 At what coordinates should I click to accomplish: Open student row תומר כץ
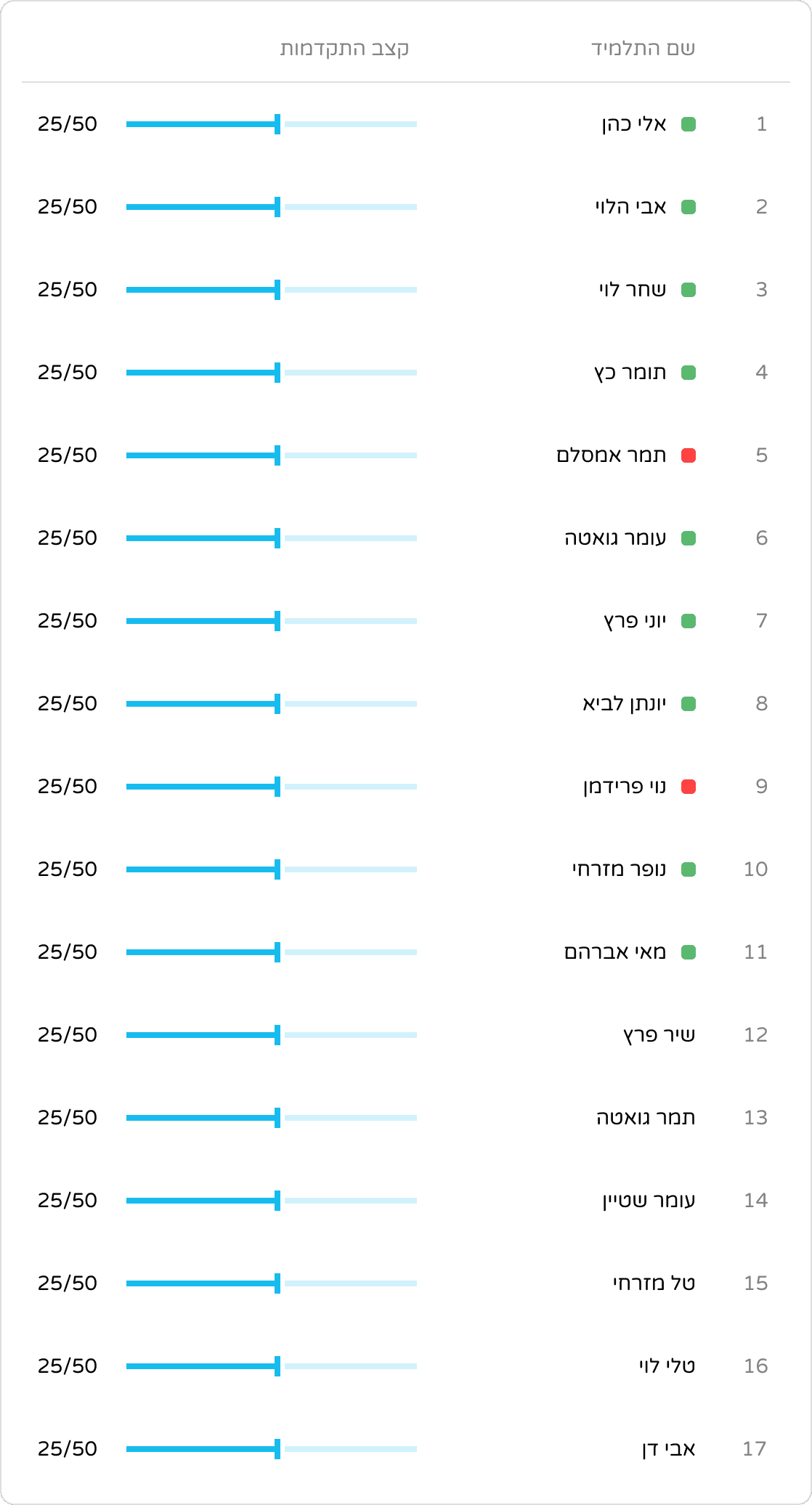406,373
